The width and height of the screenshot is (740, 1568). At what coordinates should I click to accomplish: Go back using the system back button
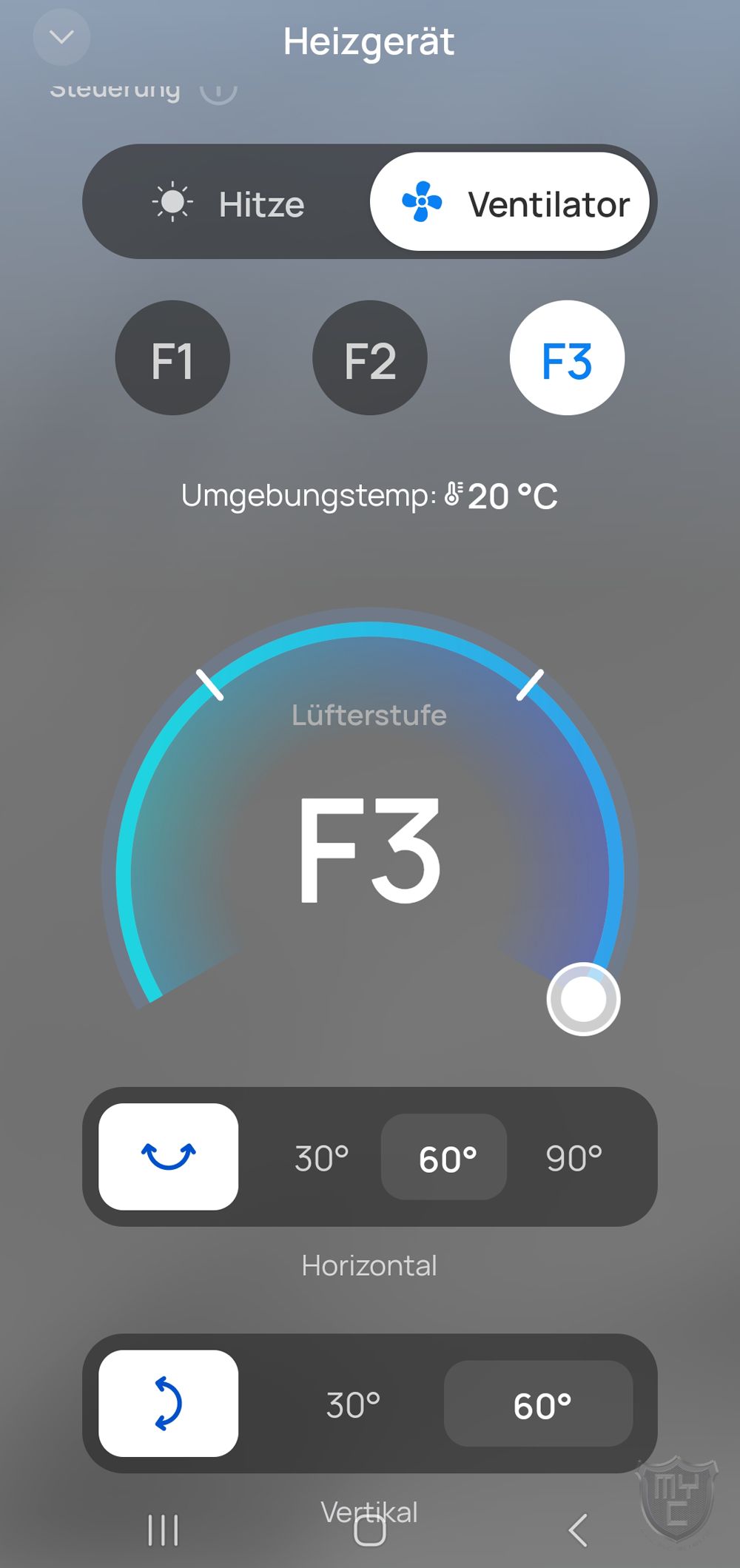point(578,1531)
